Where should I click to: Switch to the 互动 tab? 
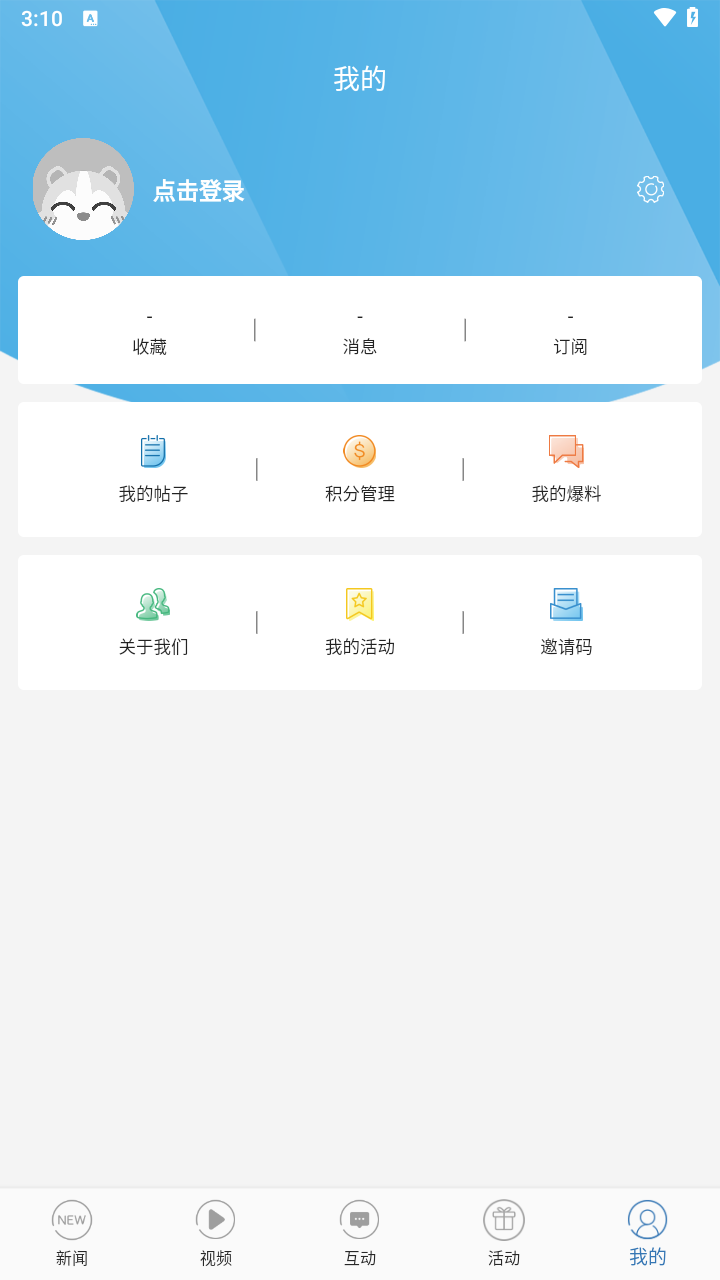360,1234
